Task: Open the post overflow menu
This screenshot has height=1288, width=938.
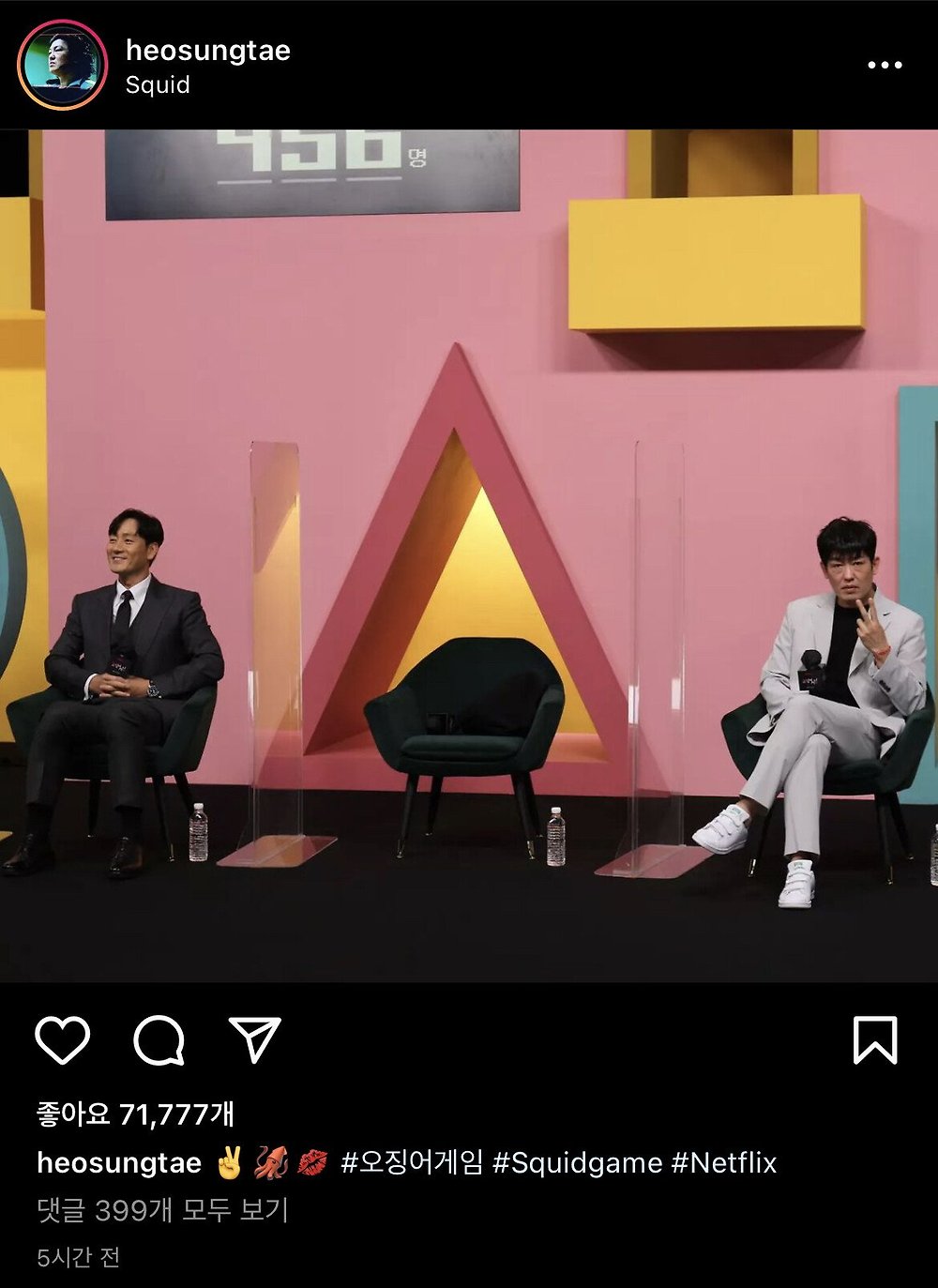Action: [x=884, y=65]
